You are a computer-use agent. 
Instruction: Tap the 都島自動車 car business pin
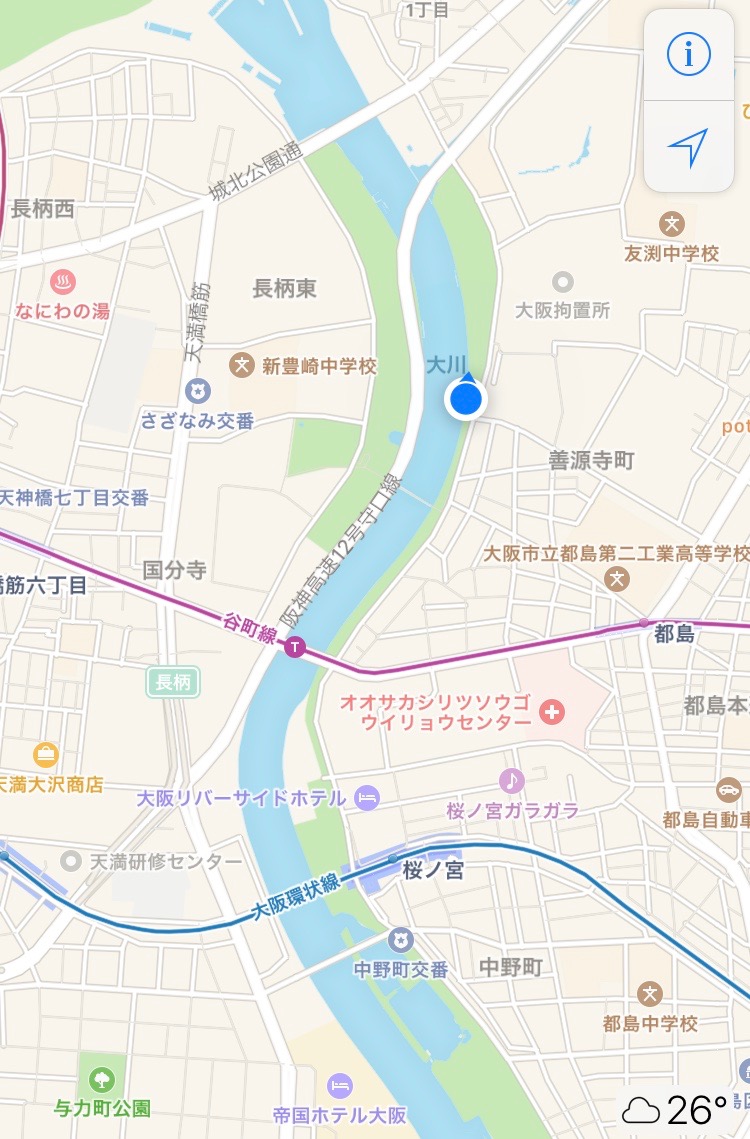point(729,791)
